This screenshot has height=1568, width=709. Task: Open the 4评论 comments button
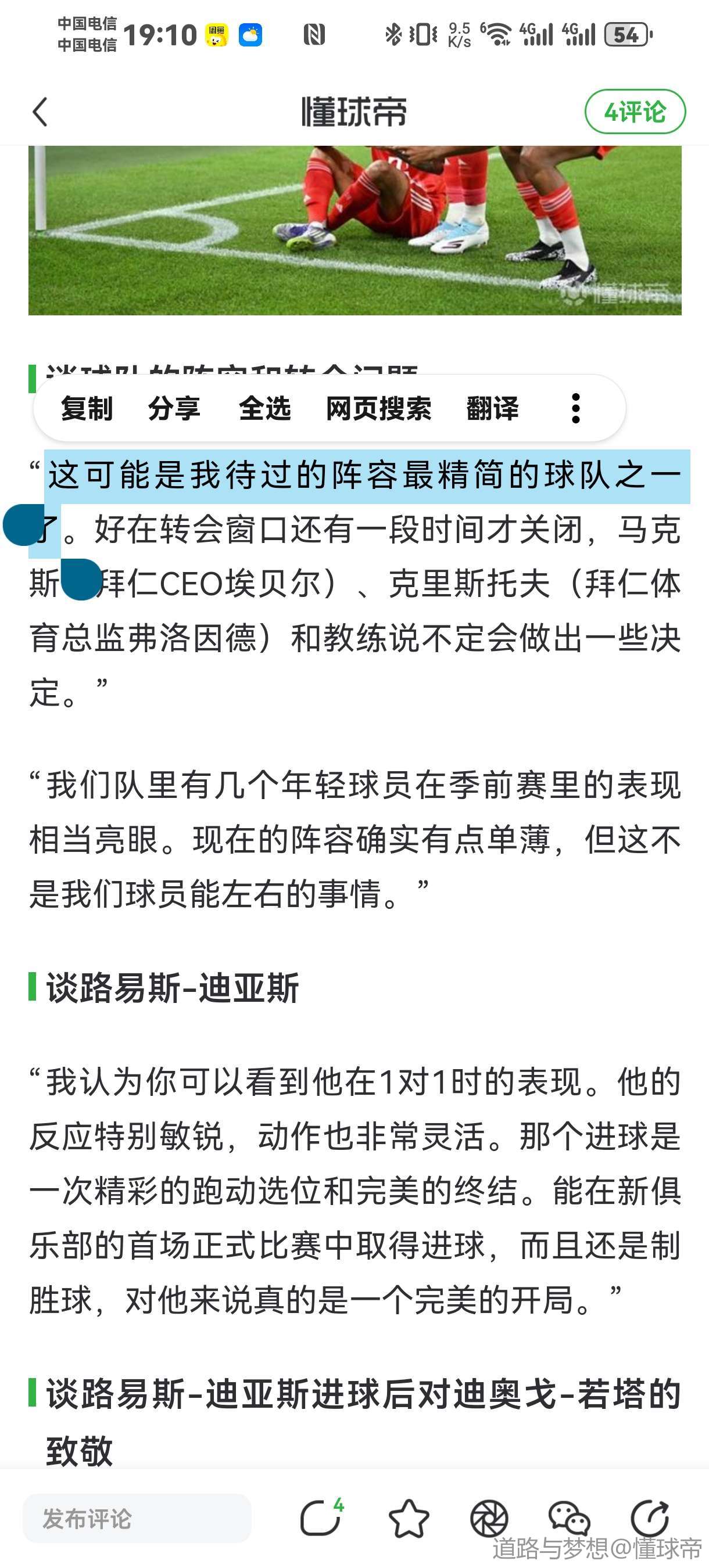coord(635,112)
